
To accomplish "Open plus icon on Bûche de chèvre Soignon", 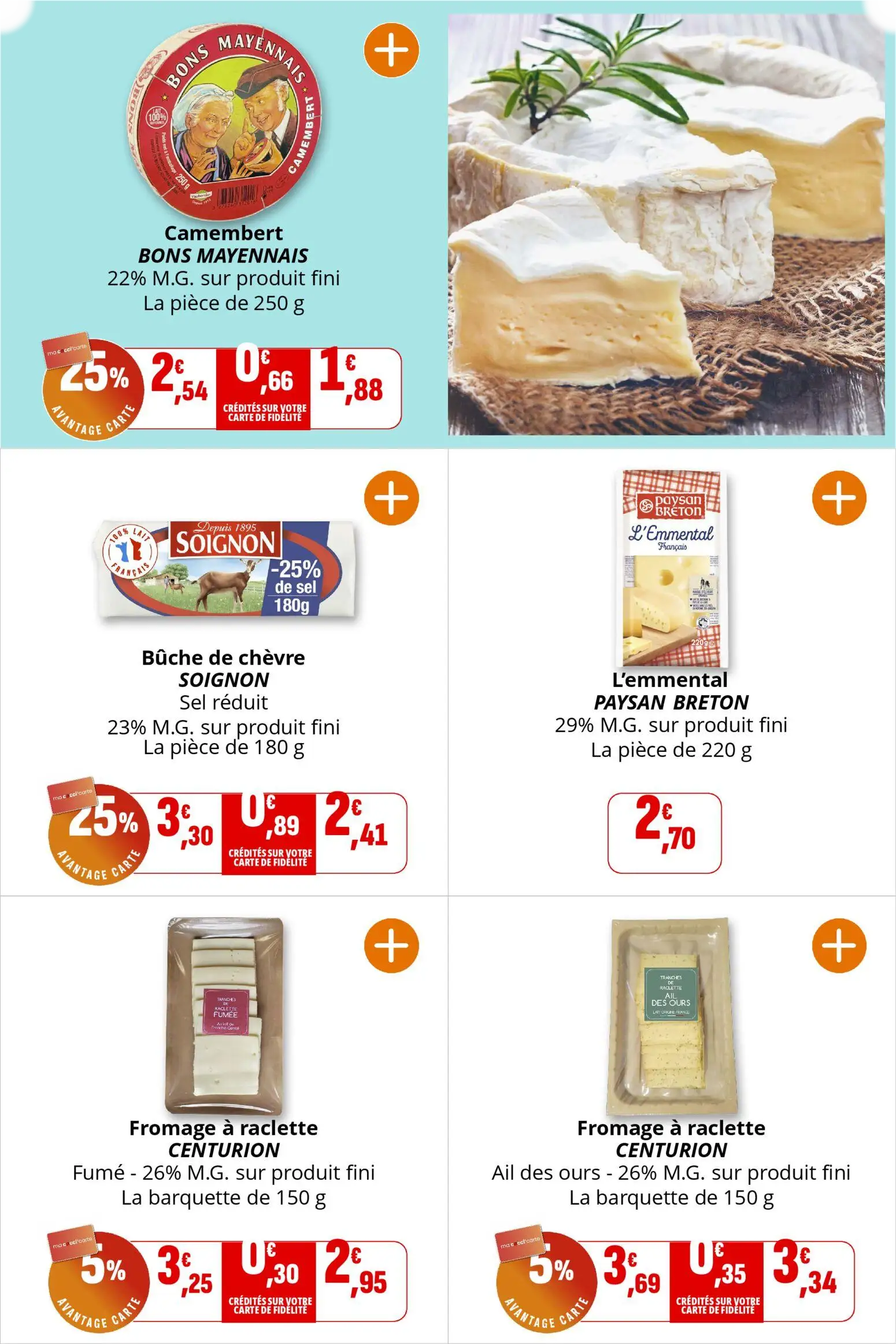I will (391, 497).
